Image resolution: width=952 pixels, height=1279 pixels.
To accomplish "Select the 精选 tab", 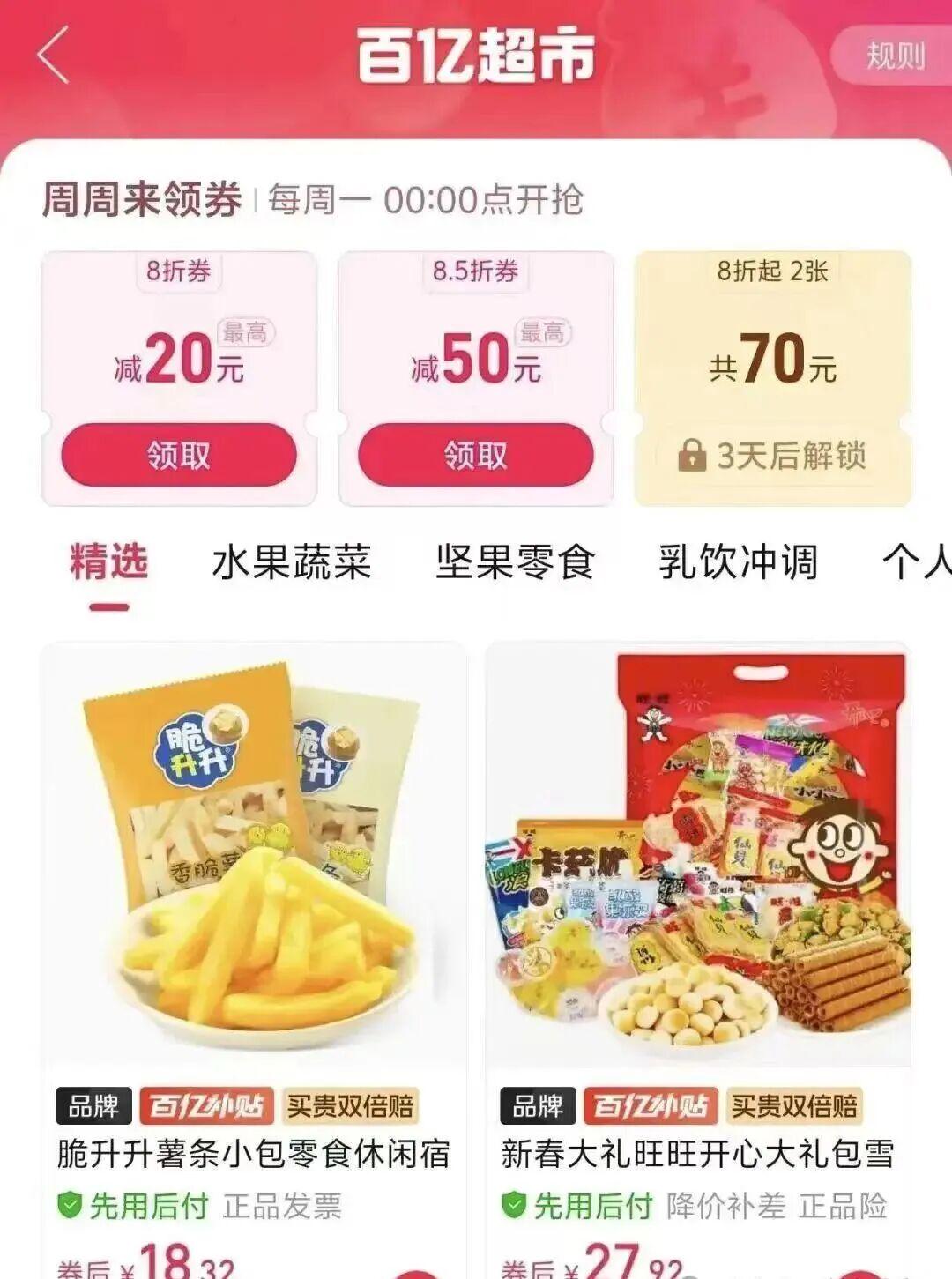I will [x=109, y=562].
